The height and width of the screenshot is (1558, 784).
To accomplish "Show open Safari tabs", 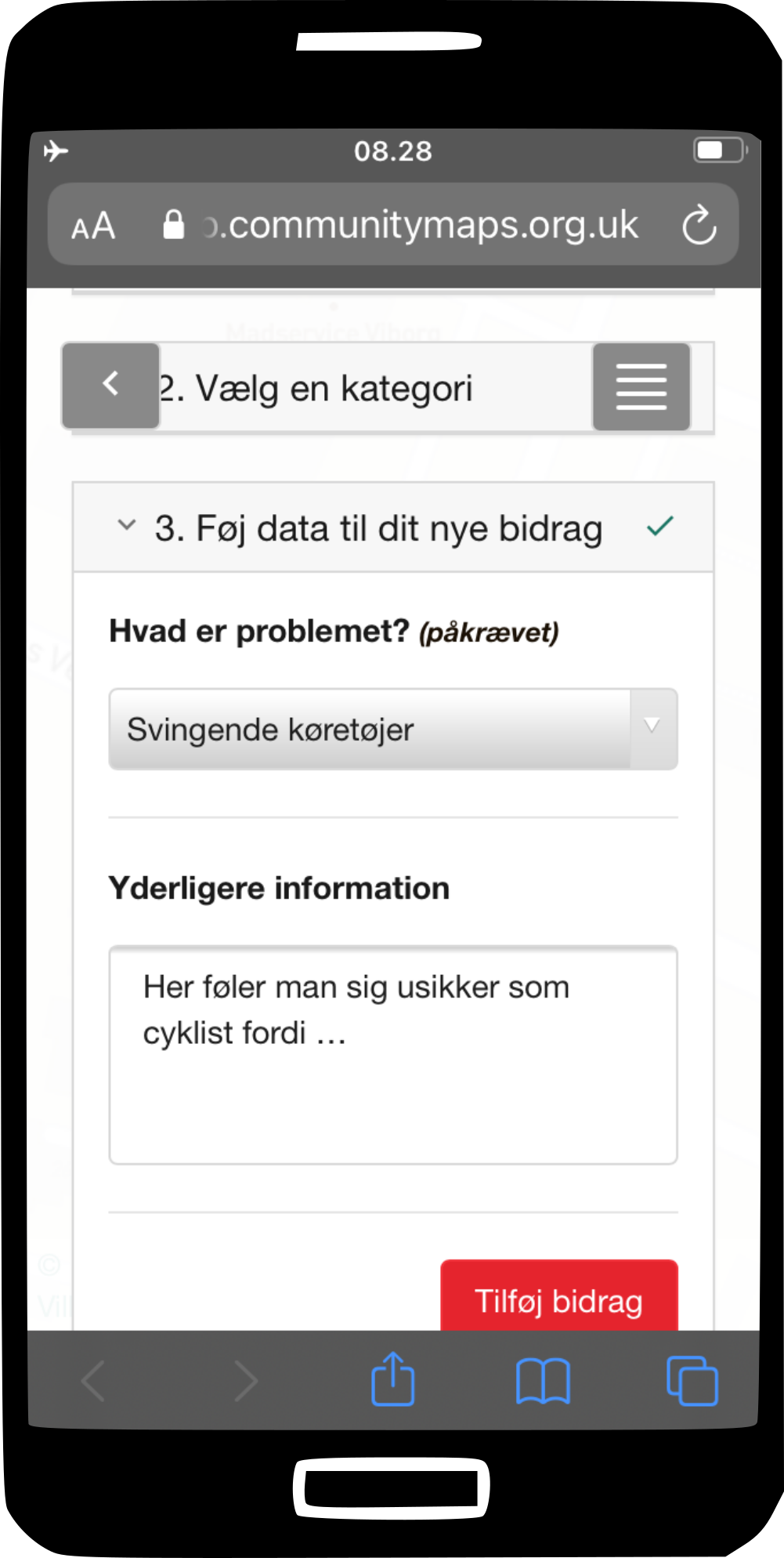I will [692, 1380].
